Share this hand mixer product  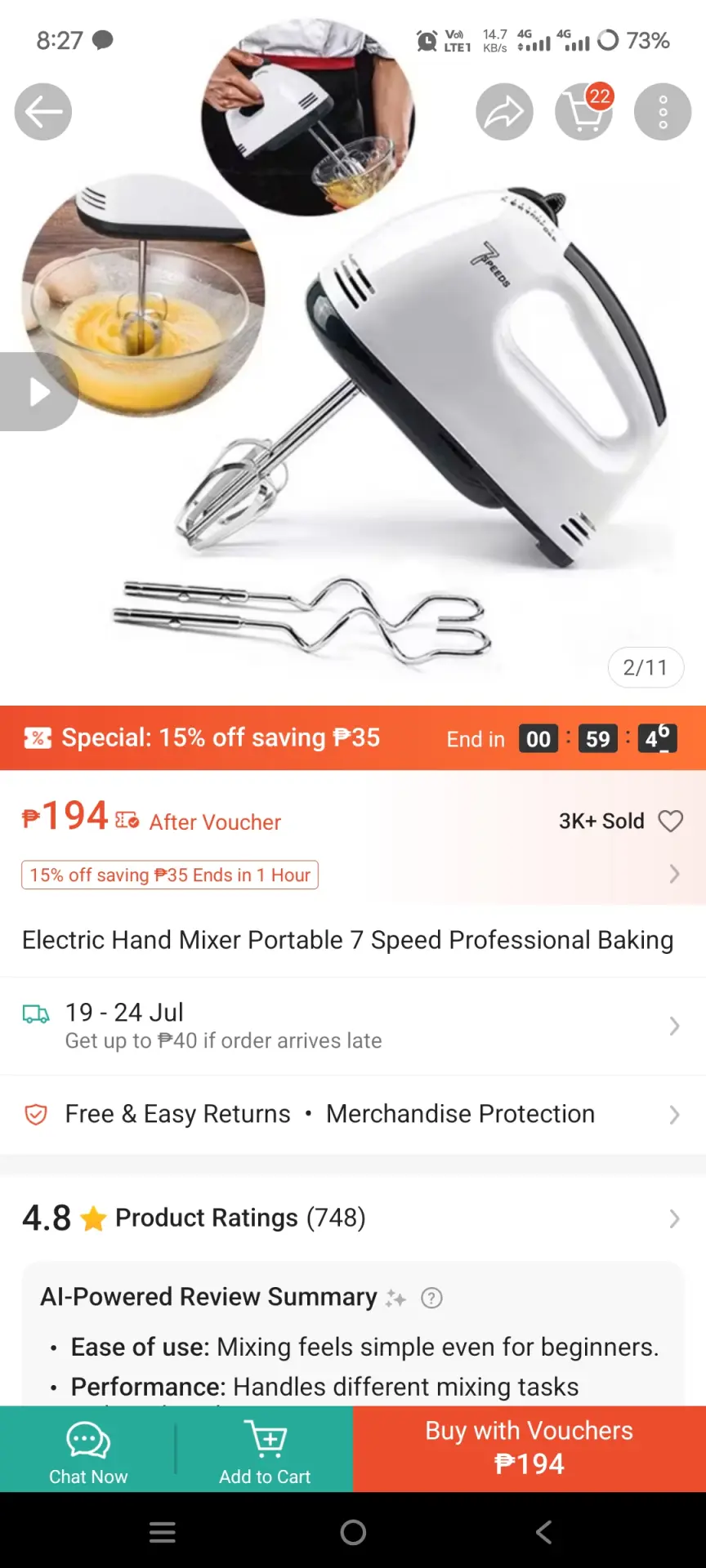coord(505,112)
